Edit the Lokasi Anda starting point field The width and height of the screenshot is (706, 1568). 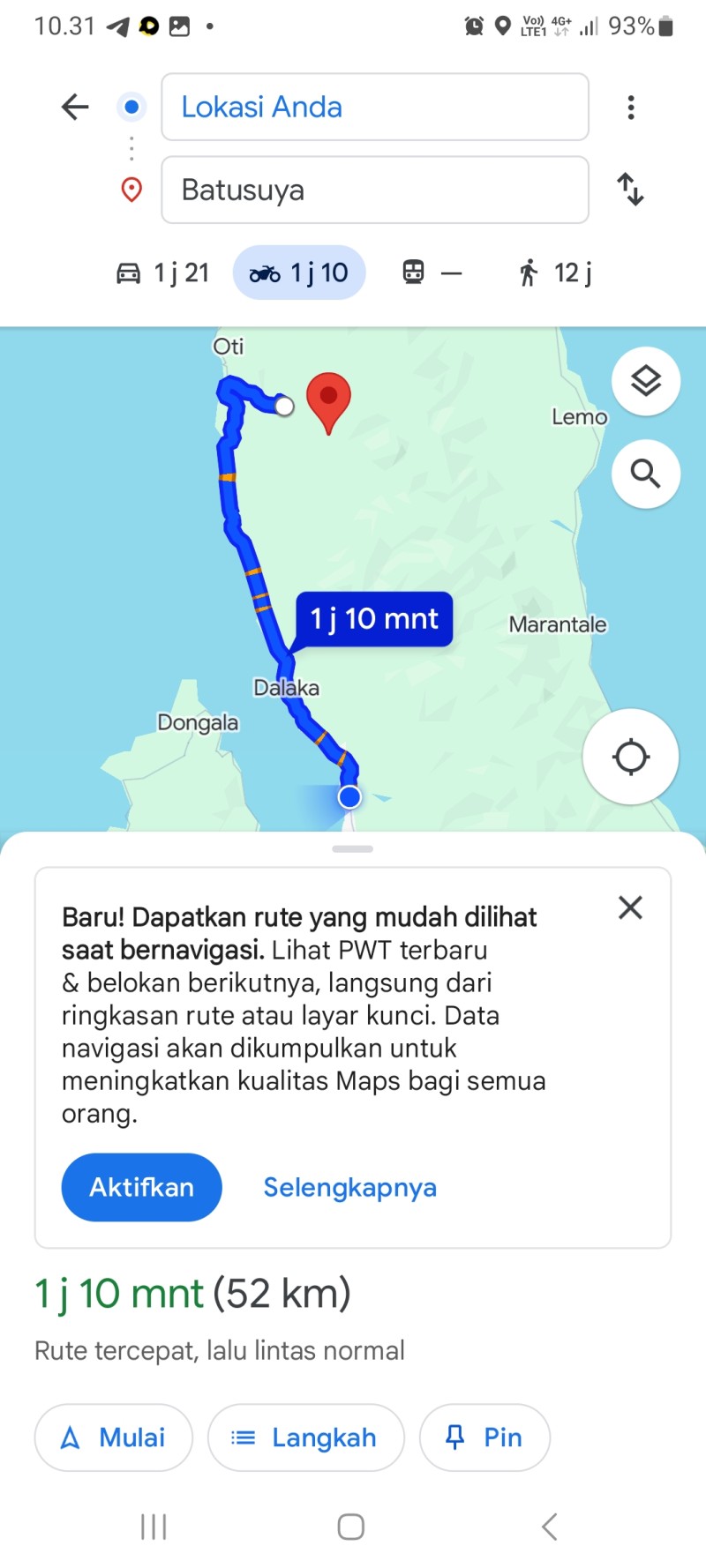click(375, 107)
